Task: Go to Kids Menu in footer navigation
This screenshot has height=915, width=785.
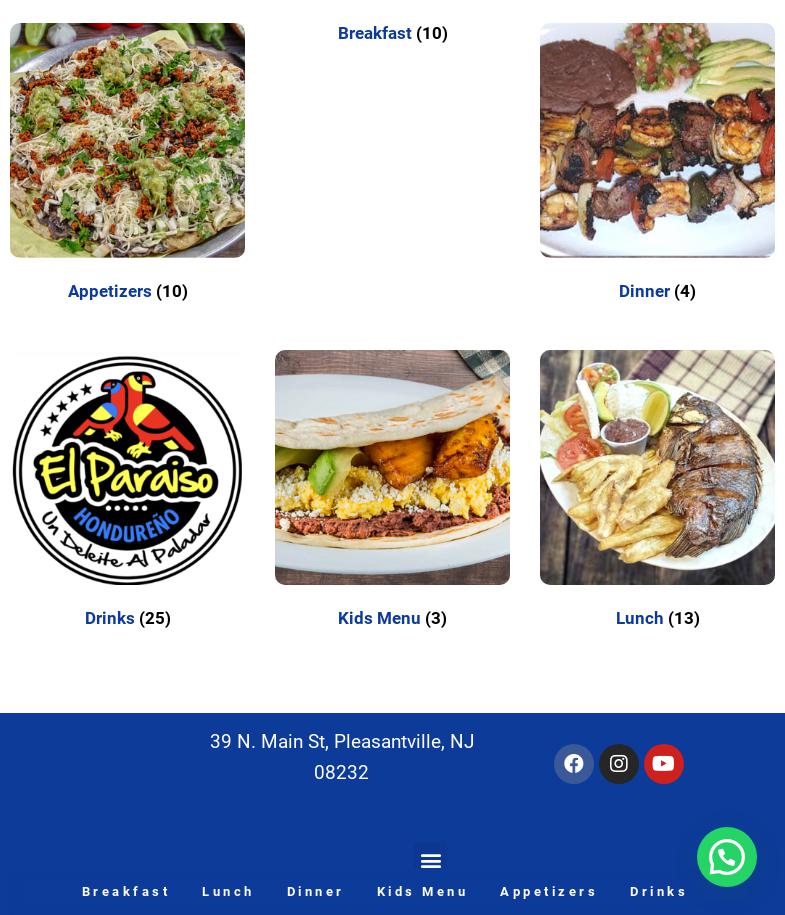Action: [422, 891]
